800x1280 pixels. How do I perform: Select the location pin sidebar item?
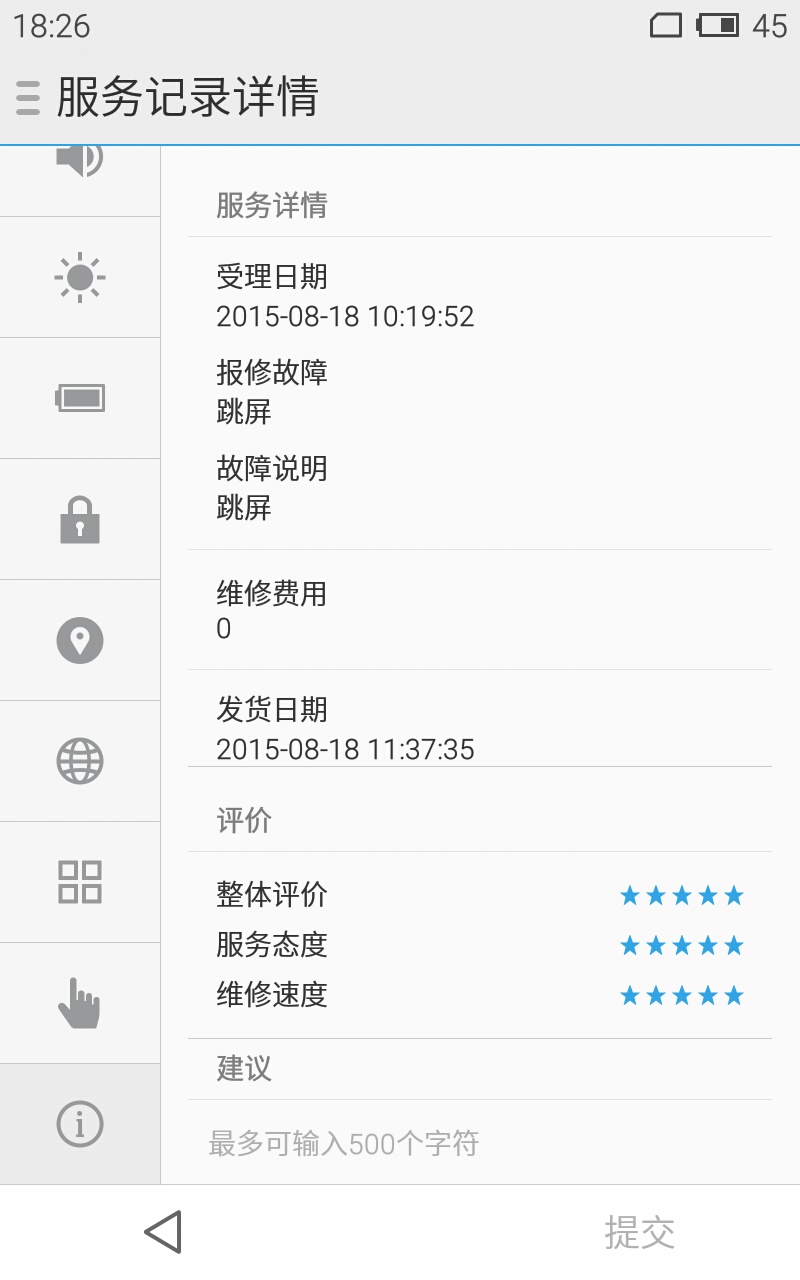pyautogui.click(x=80, y=640)
